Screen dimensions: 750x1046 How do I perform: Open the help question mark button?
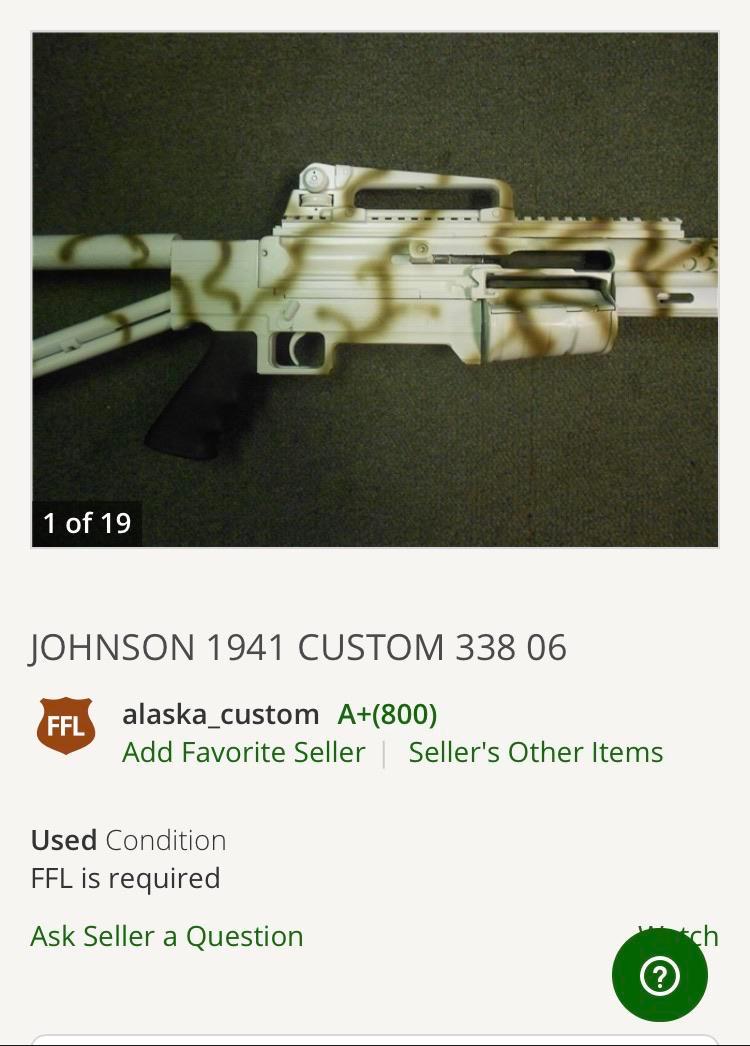[659, 975]
